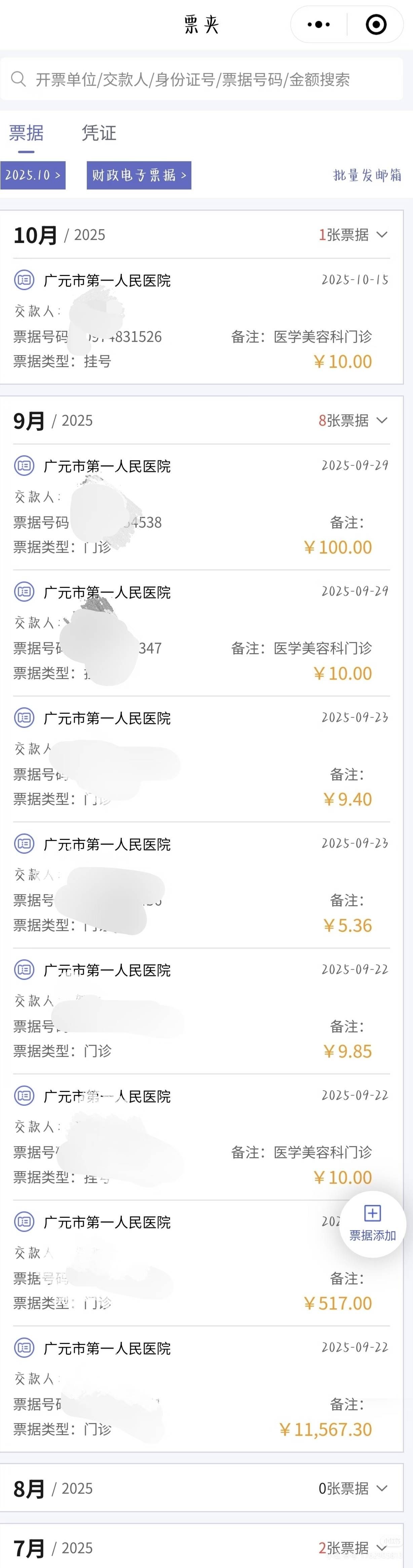Select the 票据 tab
This screenshot has height=1568, width=413.
(26, 133)
